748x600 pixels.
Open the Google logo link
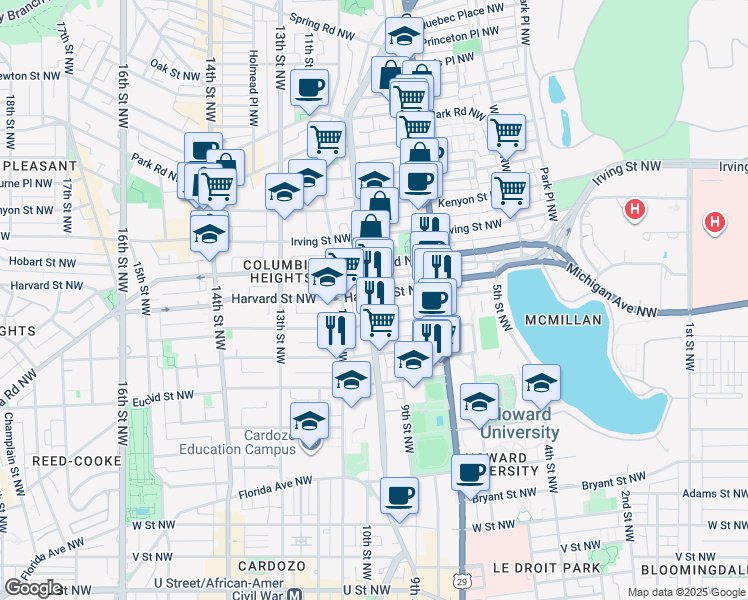[x=33, y=588]
